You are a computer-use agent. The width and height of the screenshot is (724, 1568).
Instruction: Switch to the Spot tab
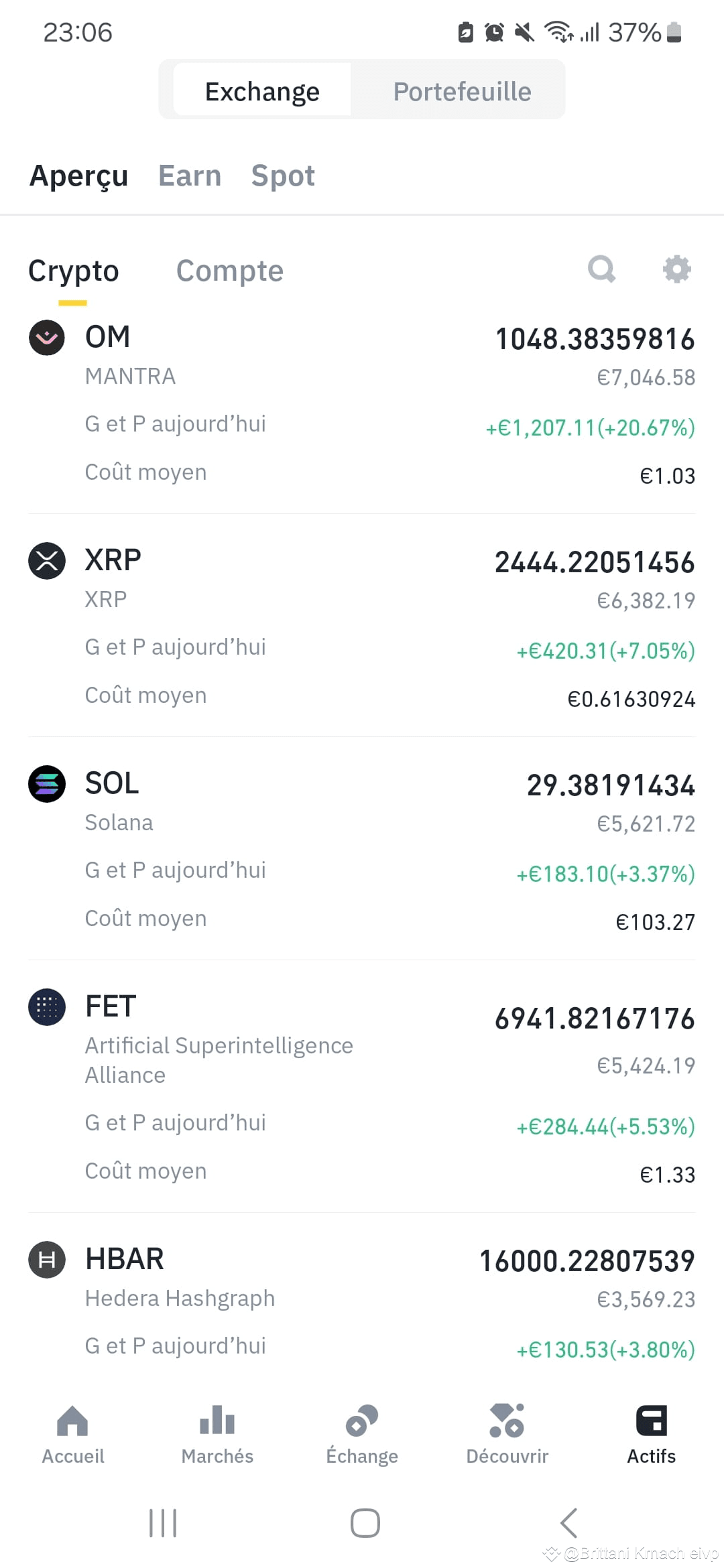point(284,176)
